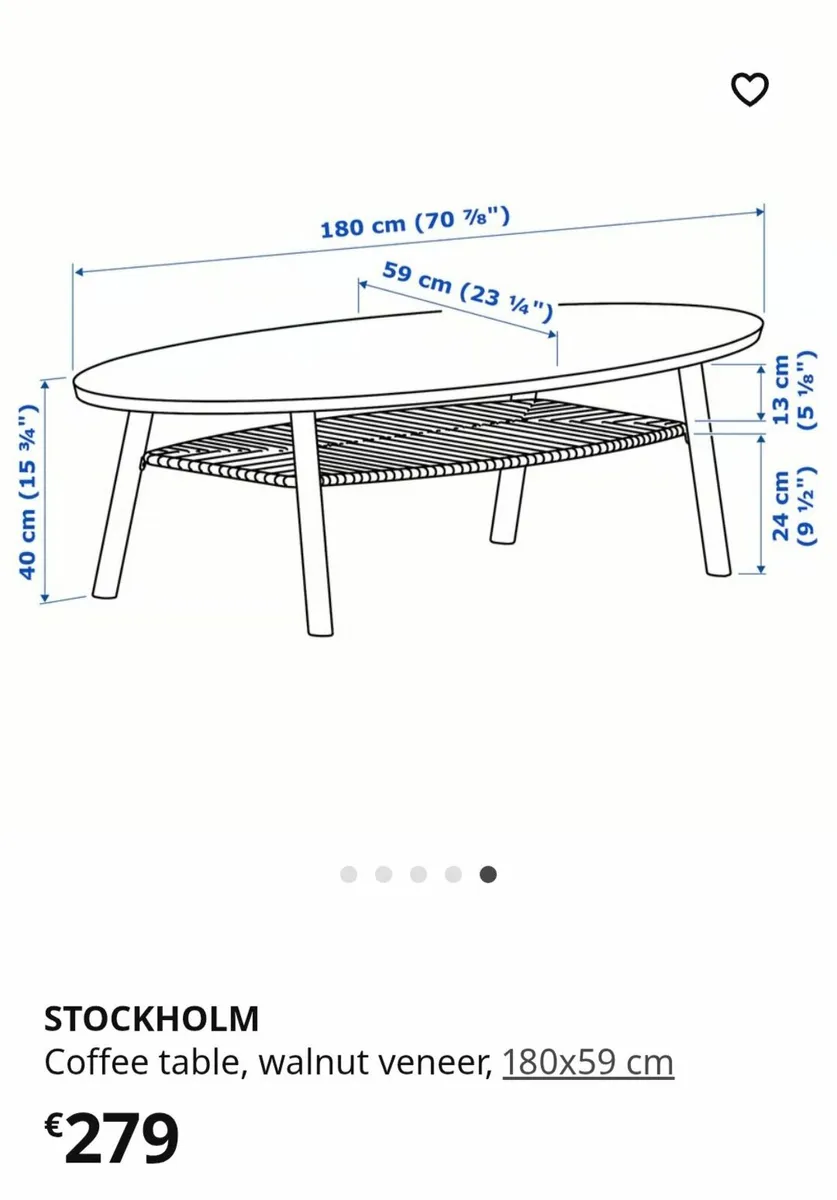
Task: Jump to the first product image dot
Action: point(348,874)
